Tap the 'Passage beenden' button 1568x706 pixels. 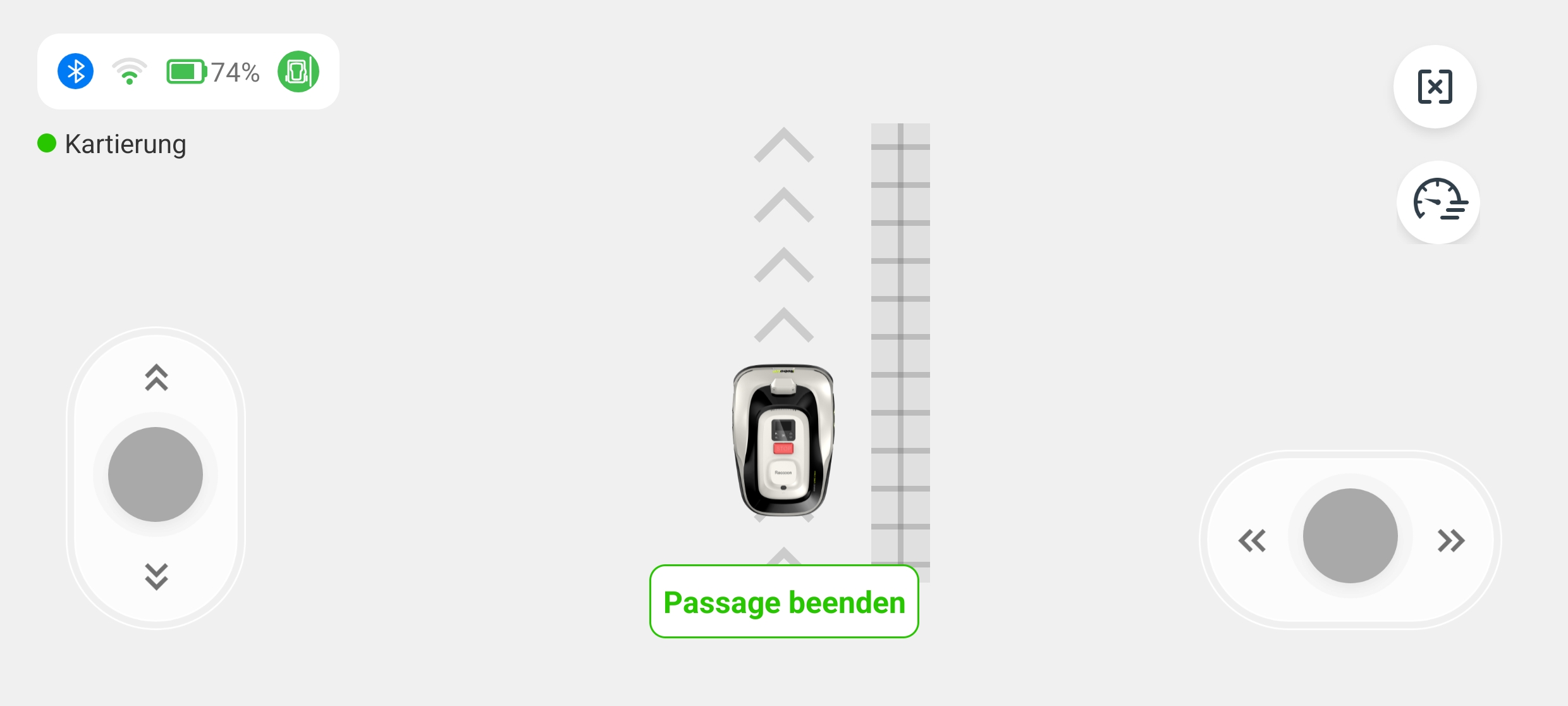(x=783, y=602)
